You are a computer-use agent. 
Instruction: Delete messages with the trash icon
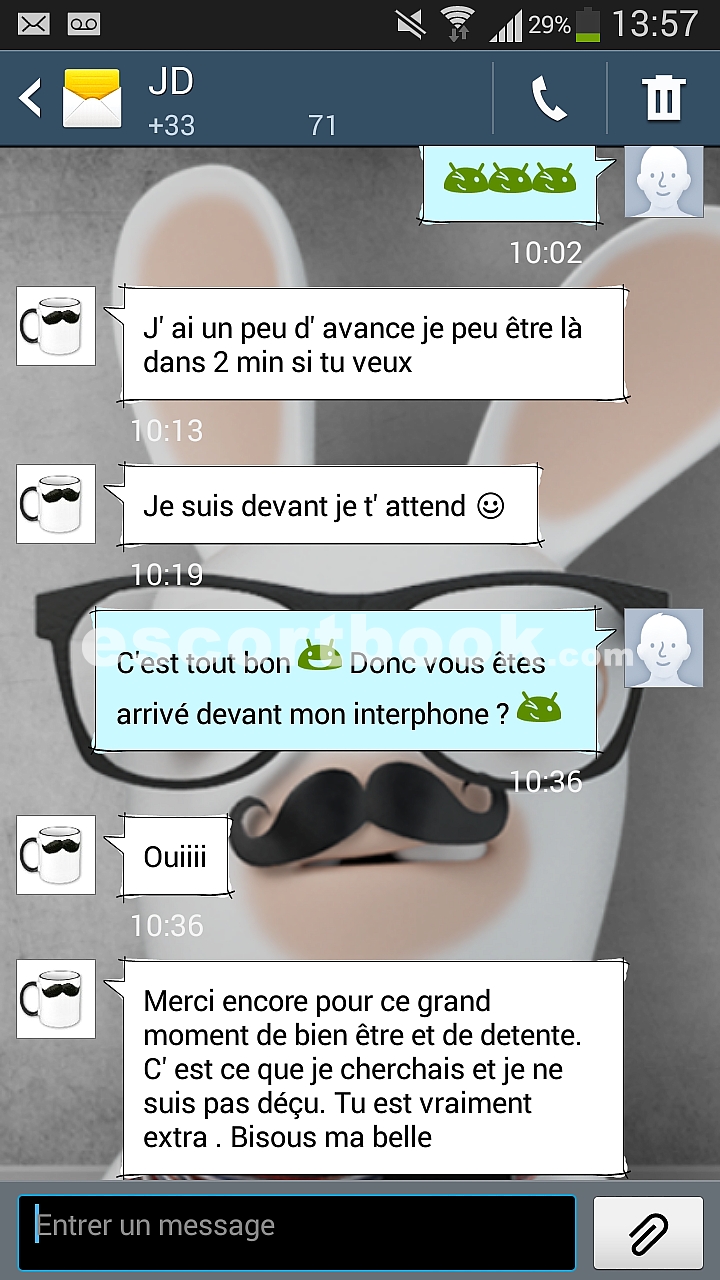point(663,99)
